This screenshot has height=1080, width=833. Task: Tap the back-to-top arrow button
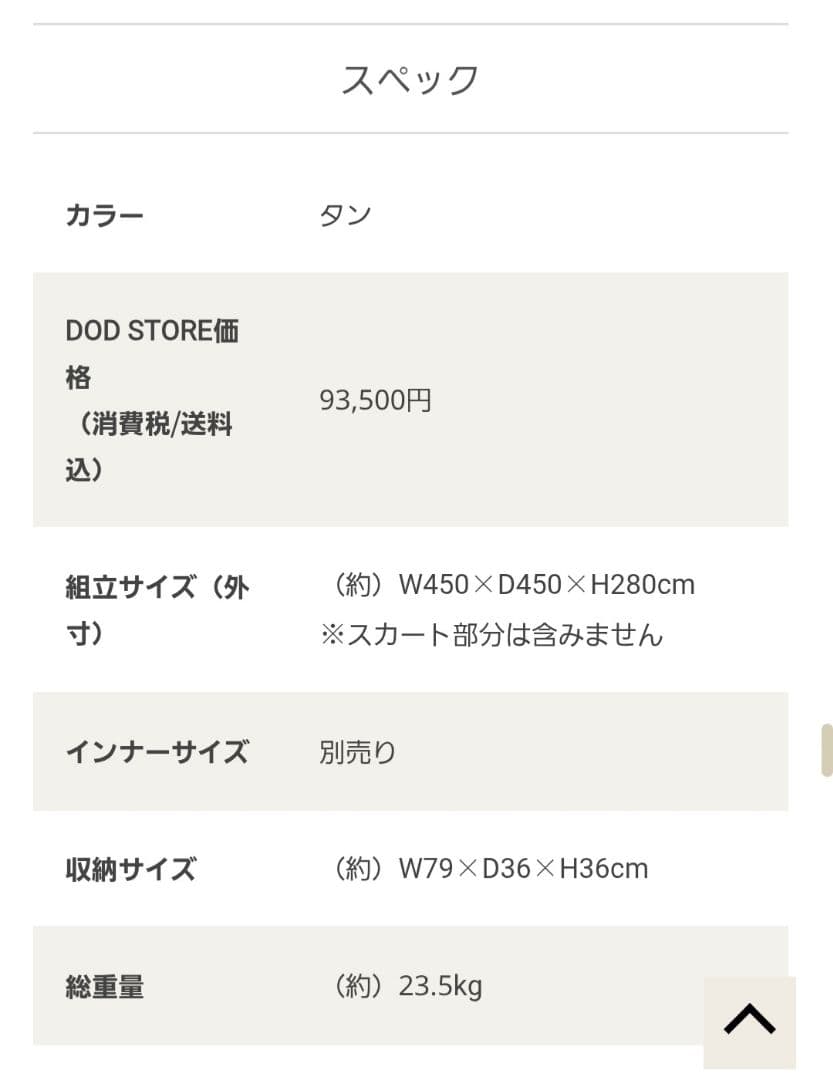(x=749, y=1021)
